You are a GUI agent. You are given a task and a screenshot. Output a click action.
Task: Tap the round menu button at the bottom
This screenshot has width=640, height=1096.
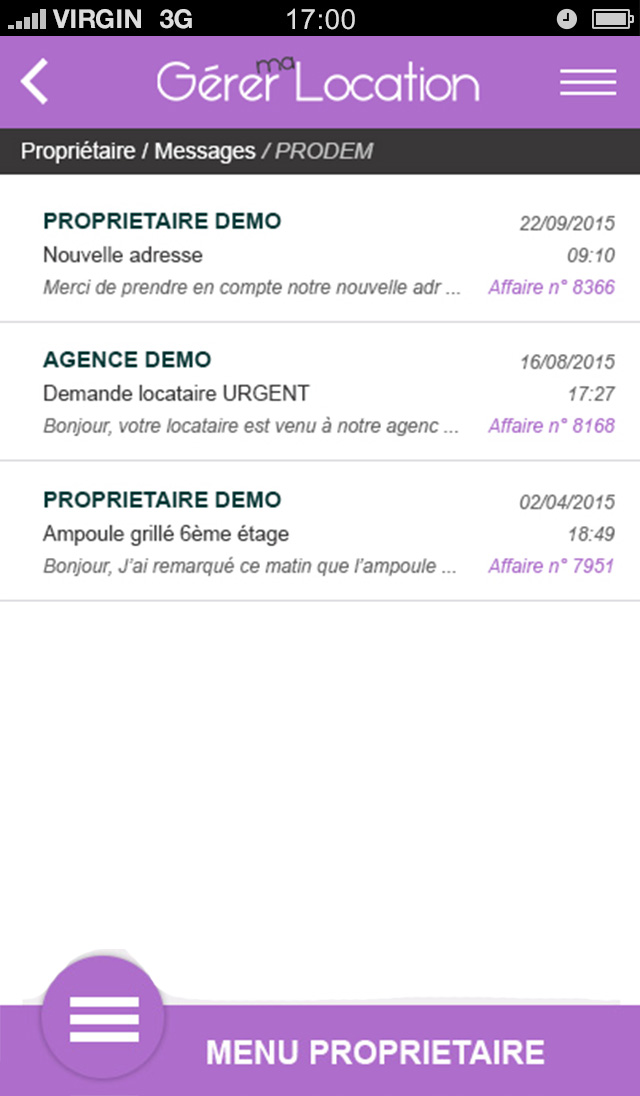click(x=103, y=1018)
